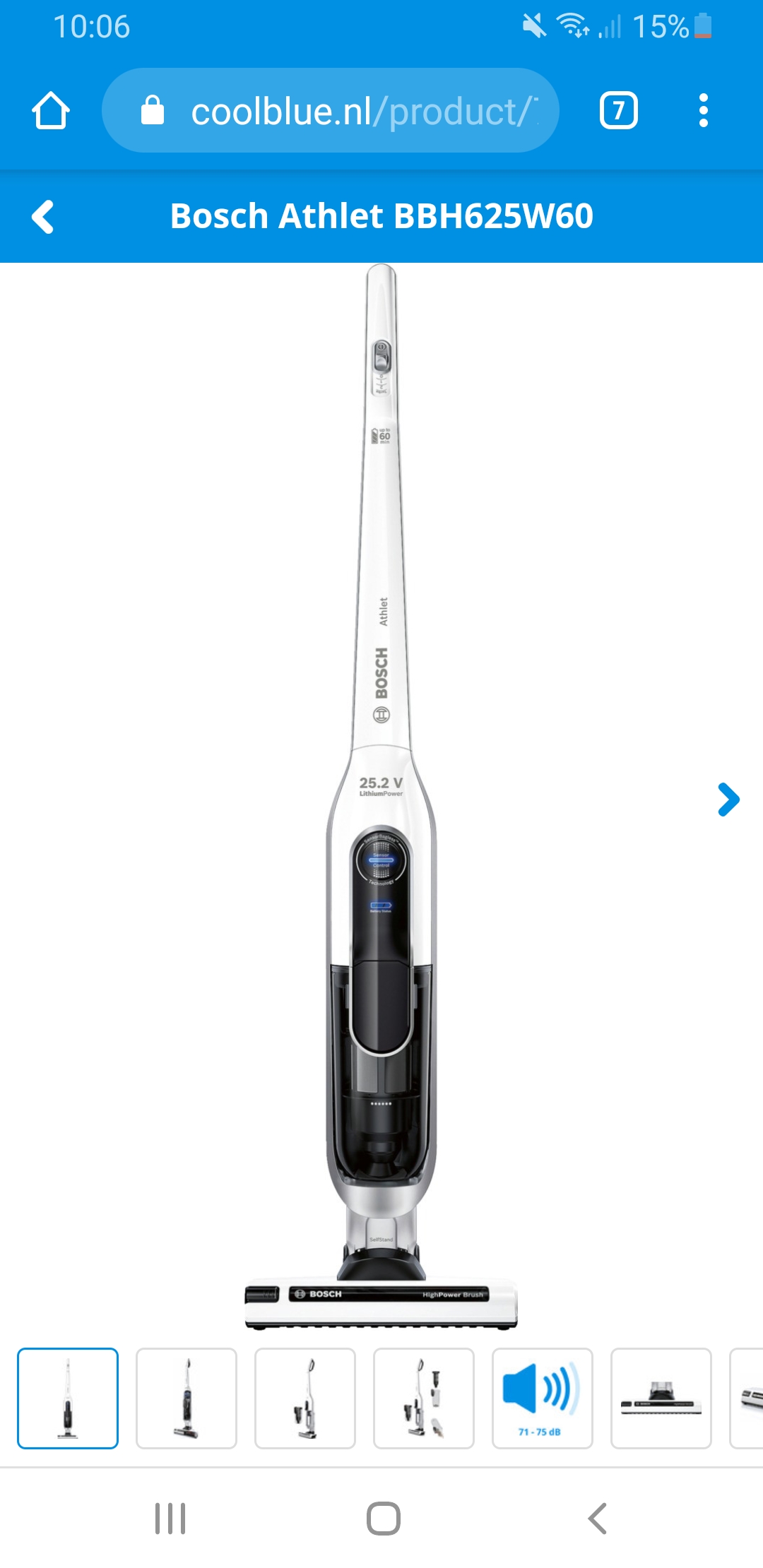Open the thumbnail showing vacuum with accessories

(424, 1398)
